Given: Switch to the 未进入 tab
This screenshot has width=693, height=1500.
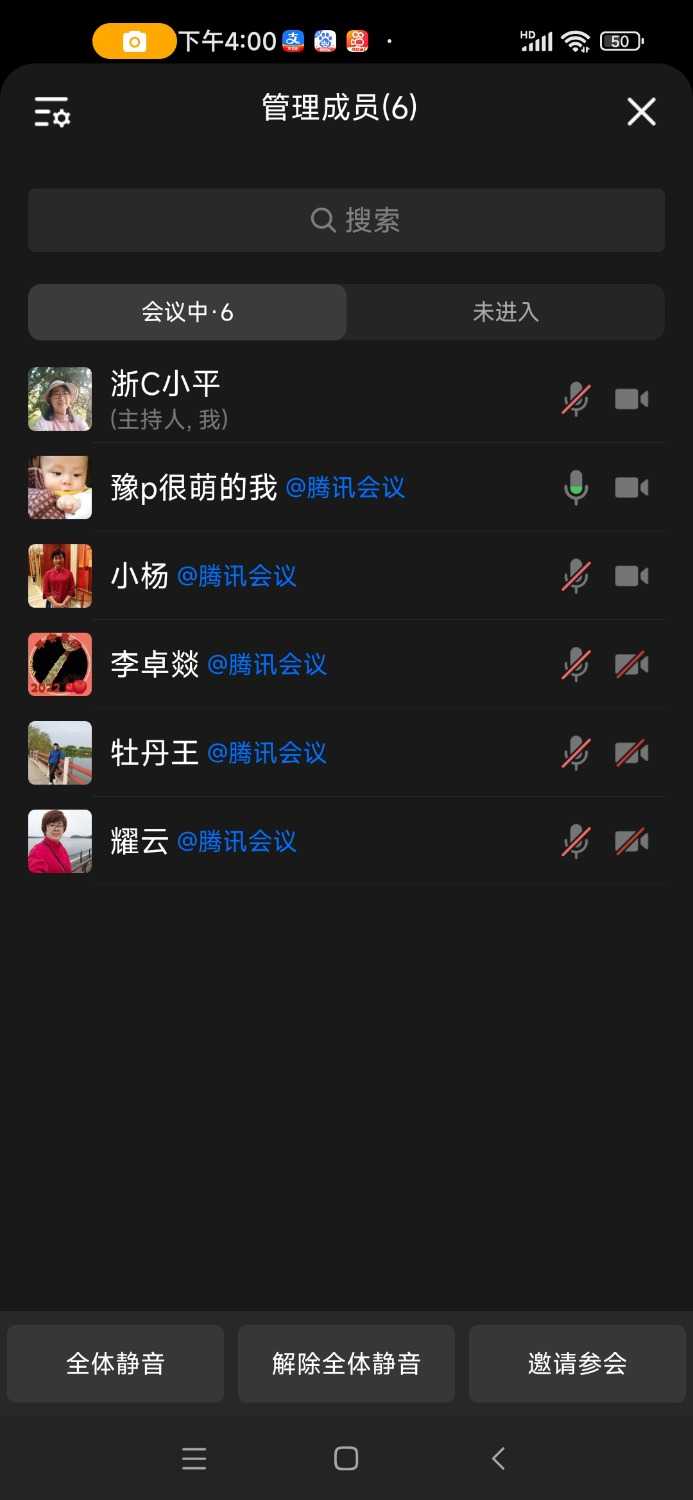Looking at the screenshot, I should [x=505, y=312].
